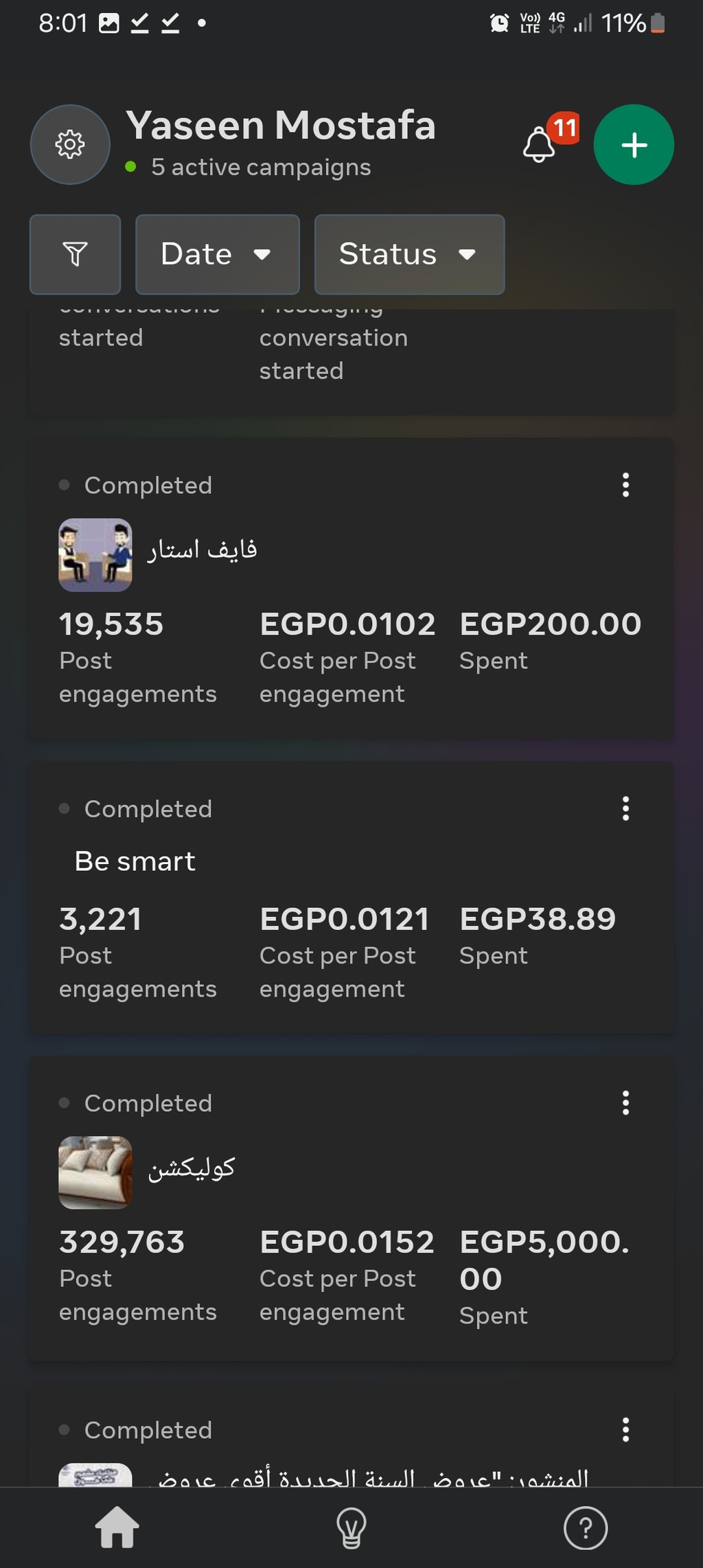Open the help question mark tab
The height and width of the screenshot is (1568, 703).
(586, 1528)
